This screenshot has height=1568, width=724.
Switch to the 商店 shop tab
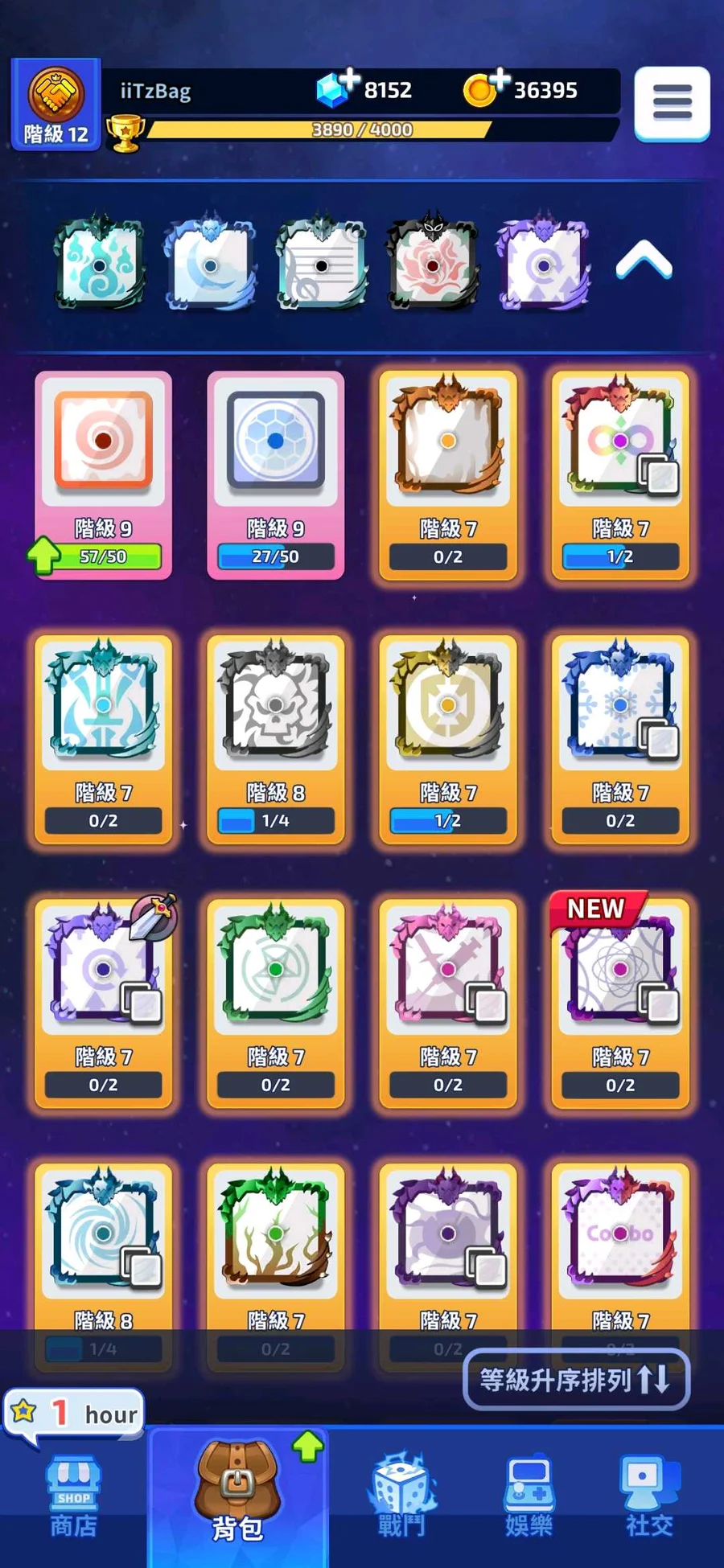click(x=73, y=1497)
